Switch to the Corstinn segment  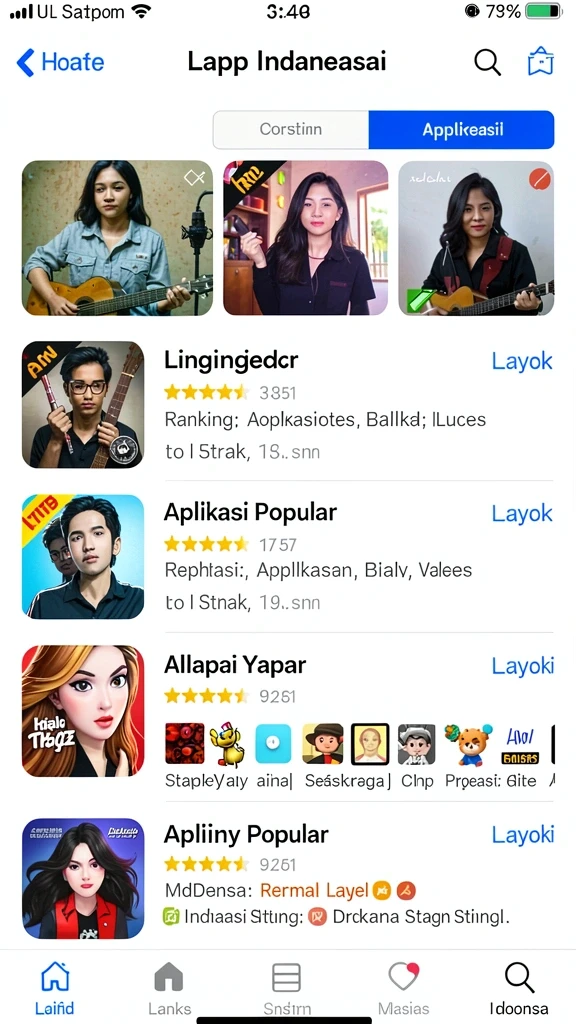pyautogui.click(x=291, y=129)
